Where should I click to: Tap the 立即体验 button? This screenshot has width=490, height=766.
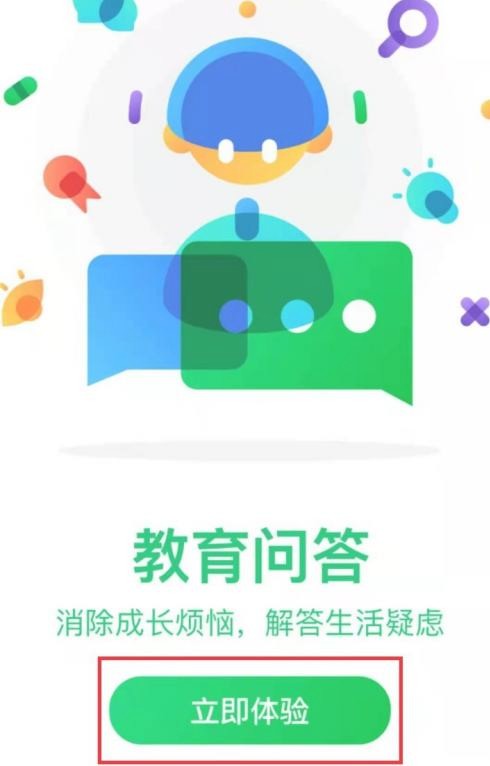(250, 710)
